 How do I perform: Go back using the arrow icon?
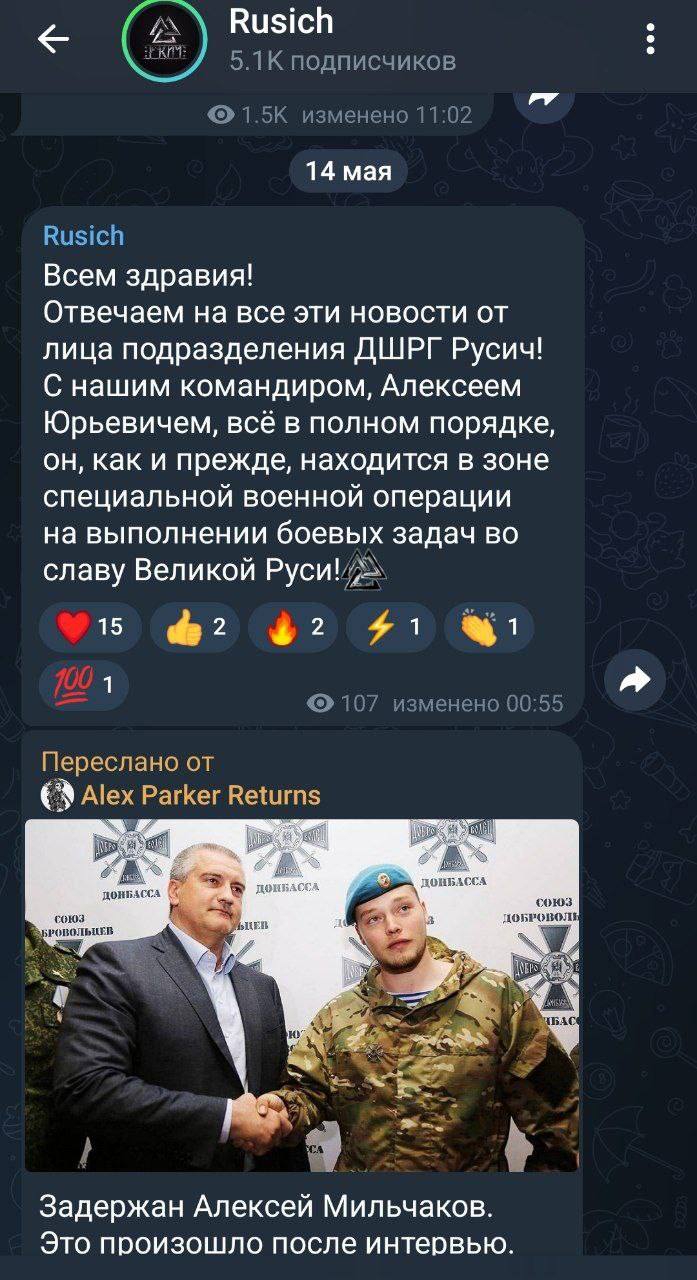tap(53, 40)
